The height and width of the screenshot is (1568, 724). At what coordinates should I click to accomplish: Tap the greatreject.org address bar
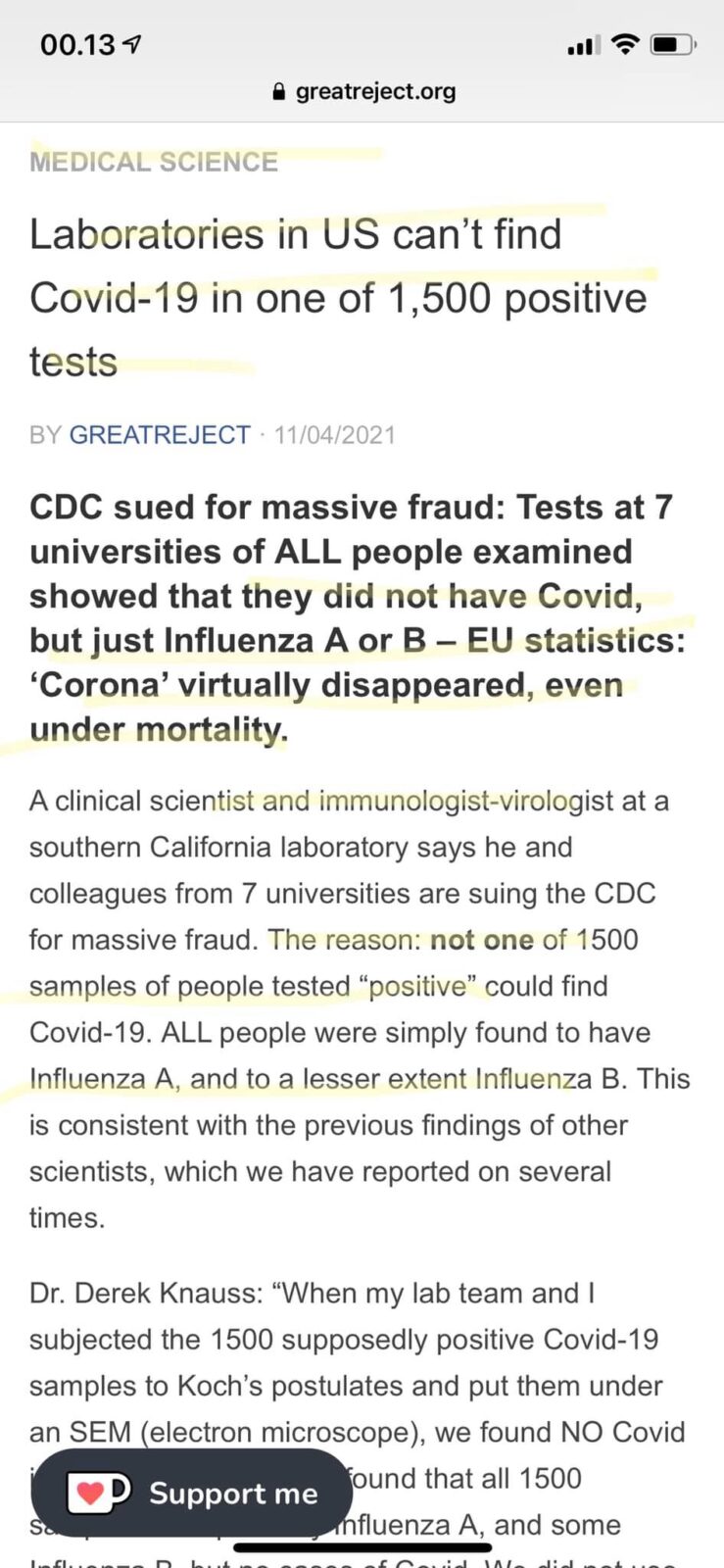pos(362,91)
